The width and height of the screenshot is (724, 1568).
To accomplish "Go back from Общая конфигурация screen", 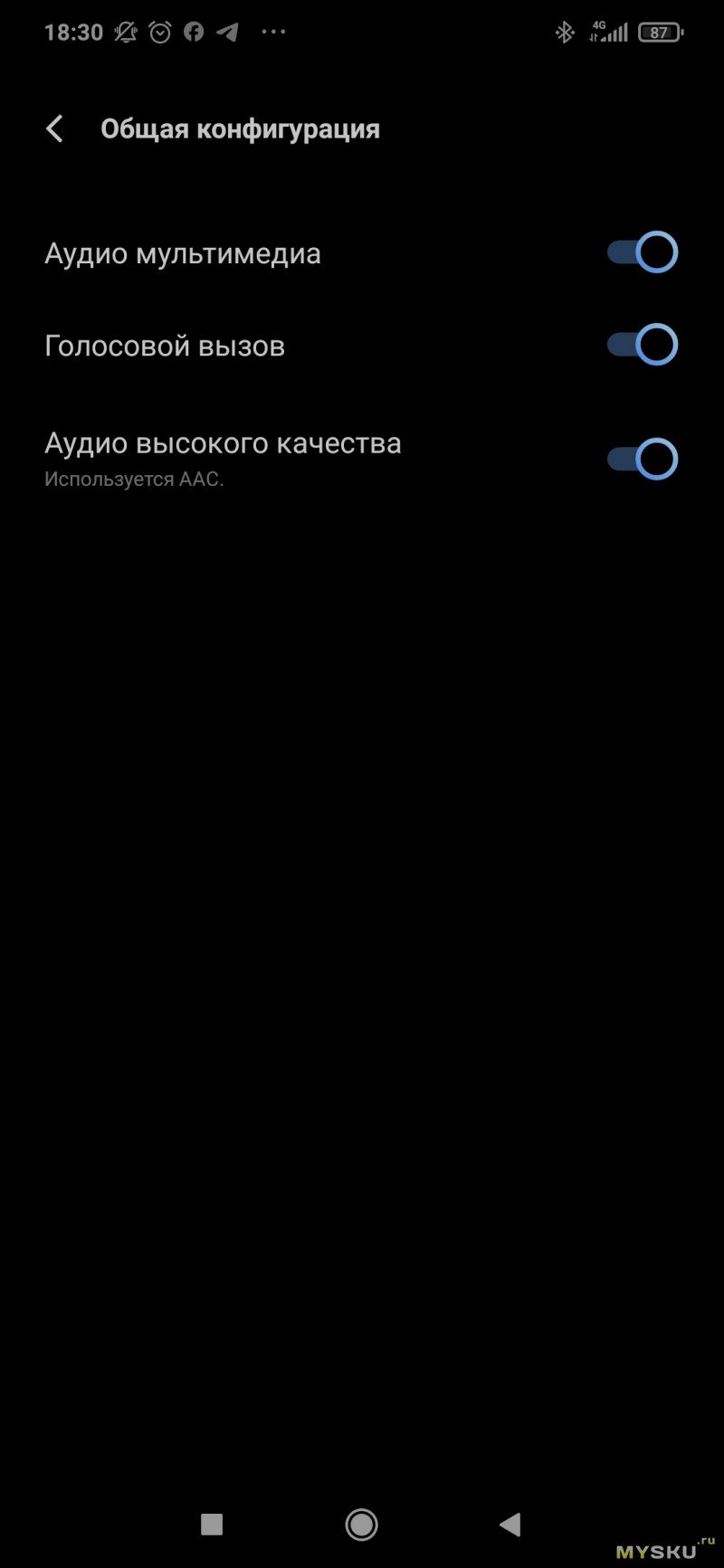I will (55, 129).
